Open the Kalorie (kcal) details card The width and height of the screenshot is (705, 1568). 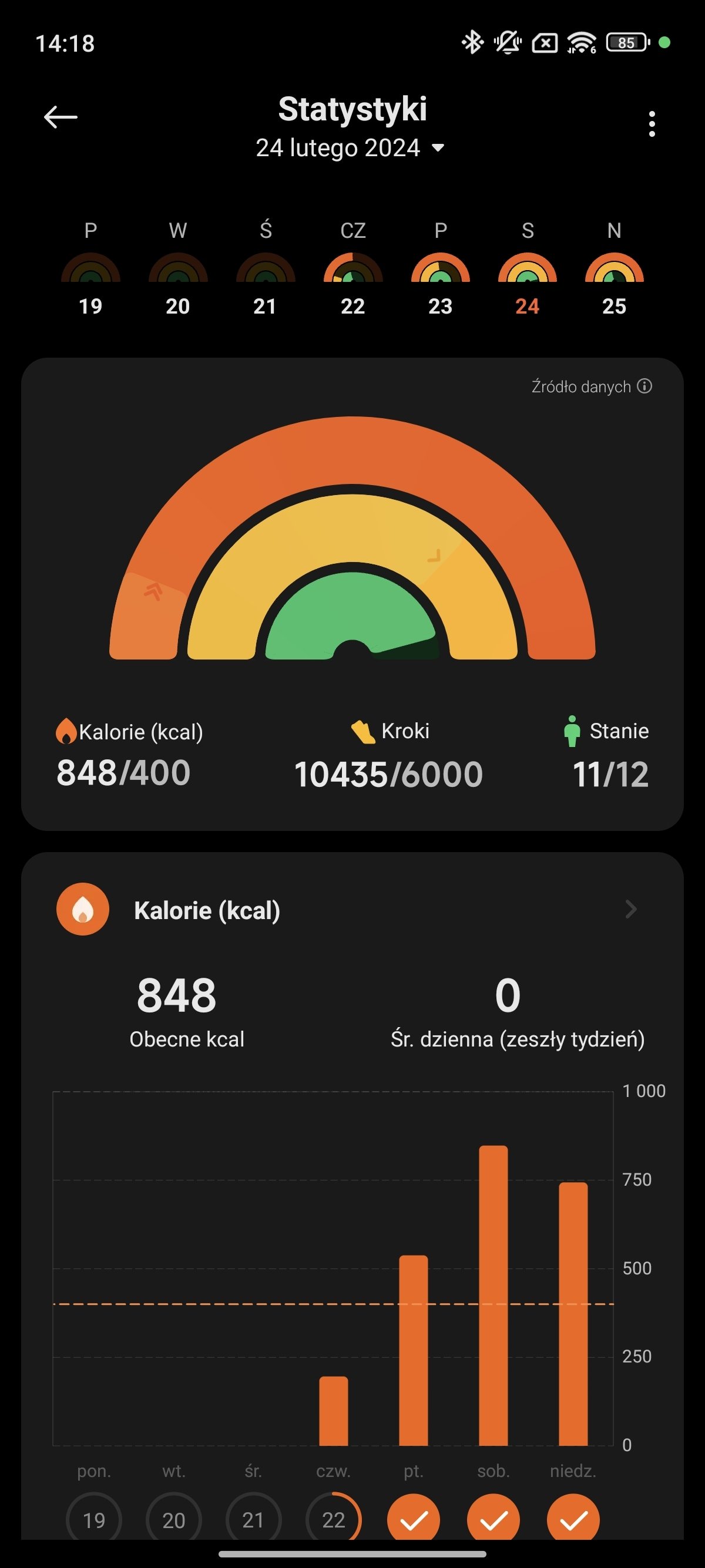click(352, 910)
